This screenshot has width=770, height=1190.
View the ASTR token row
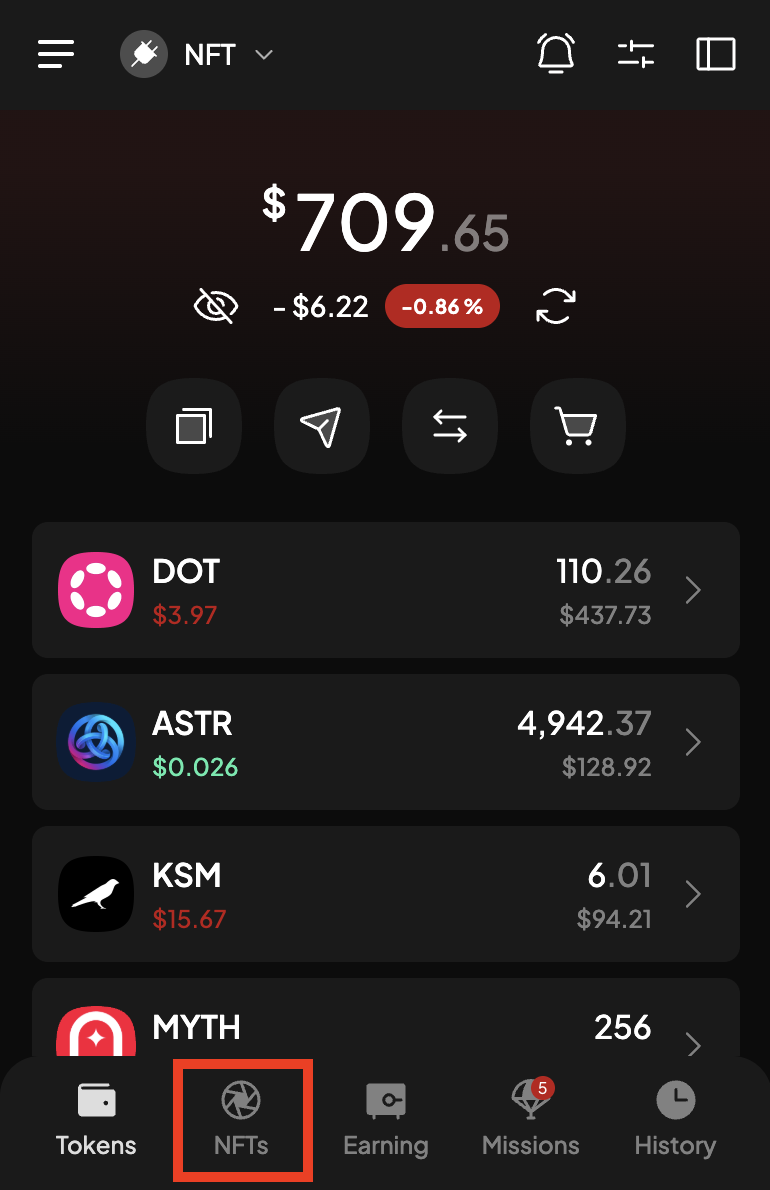386,742
